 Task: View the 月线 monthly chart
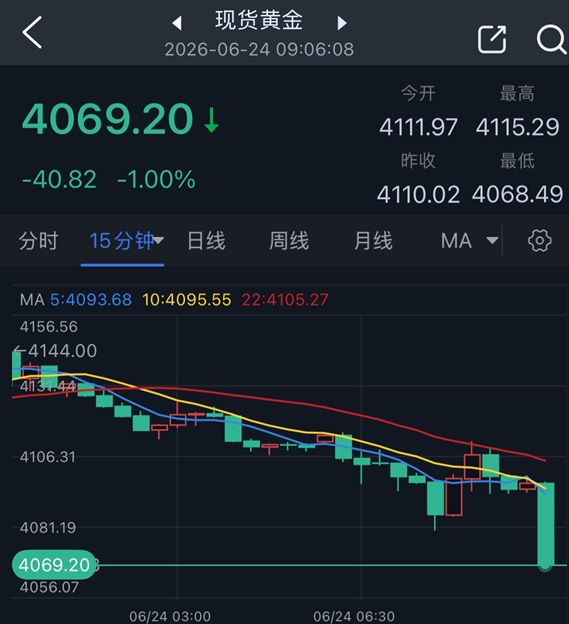373,241
